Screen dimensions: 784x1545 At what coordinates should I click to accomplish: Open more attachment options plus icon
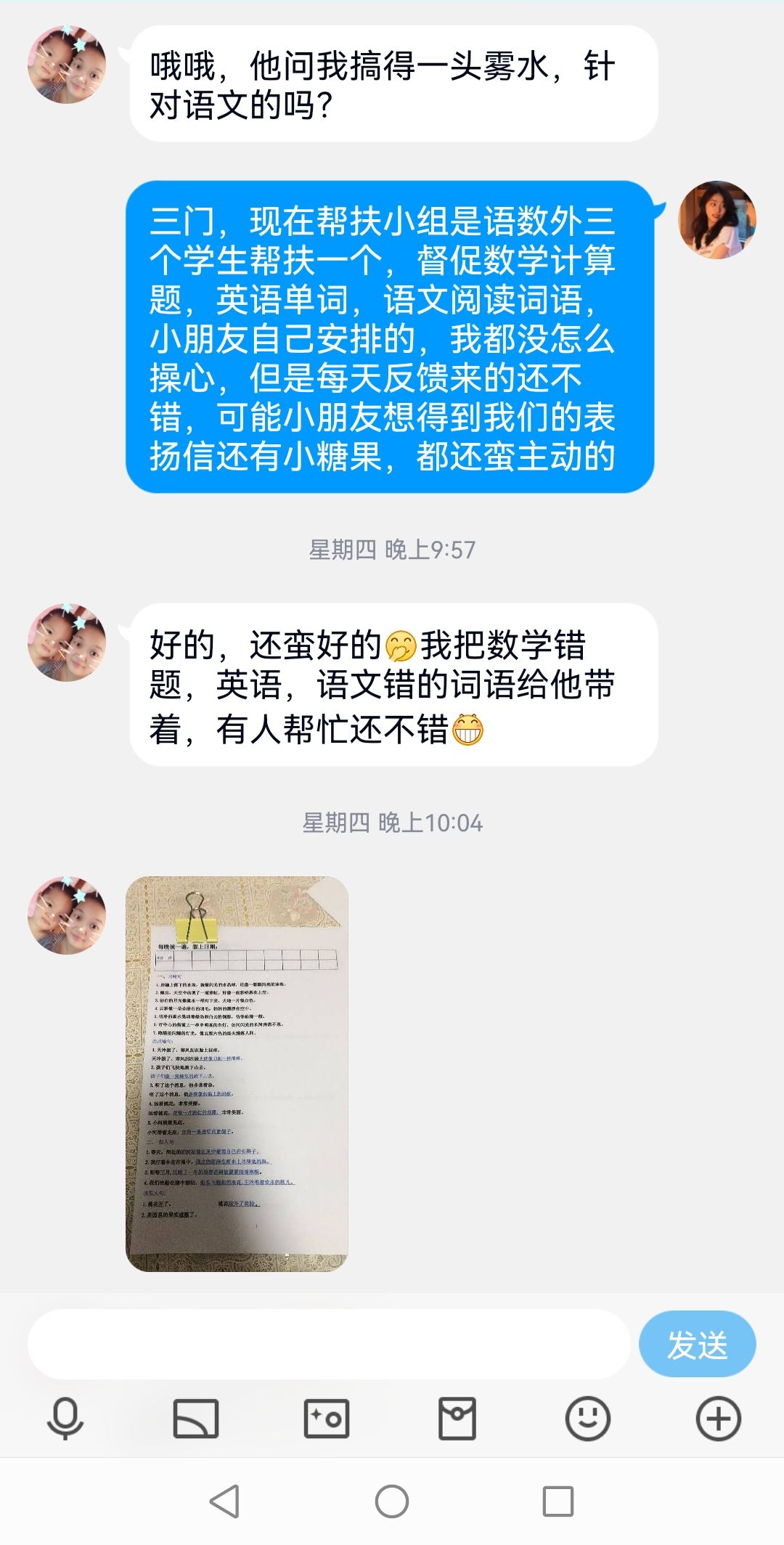coord(719,1419)
